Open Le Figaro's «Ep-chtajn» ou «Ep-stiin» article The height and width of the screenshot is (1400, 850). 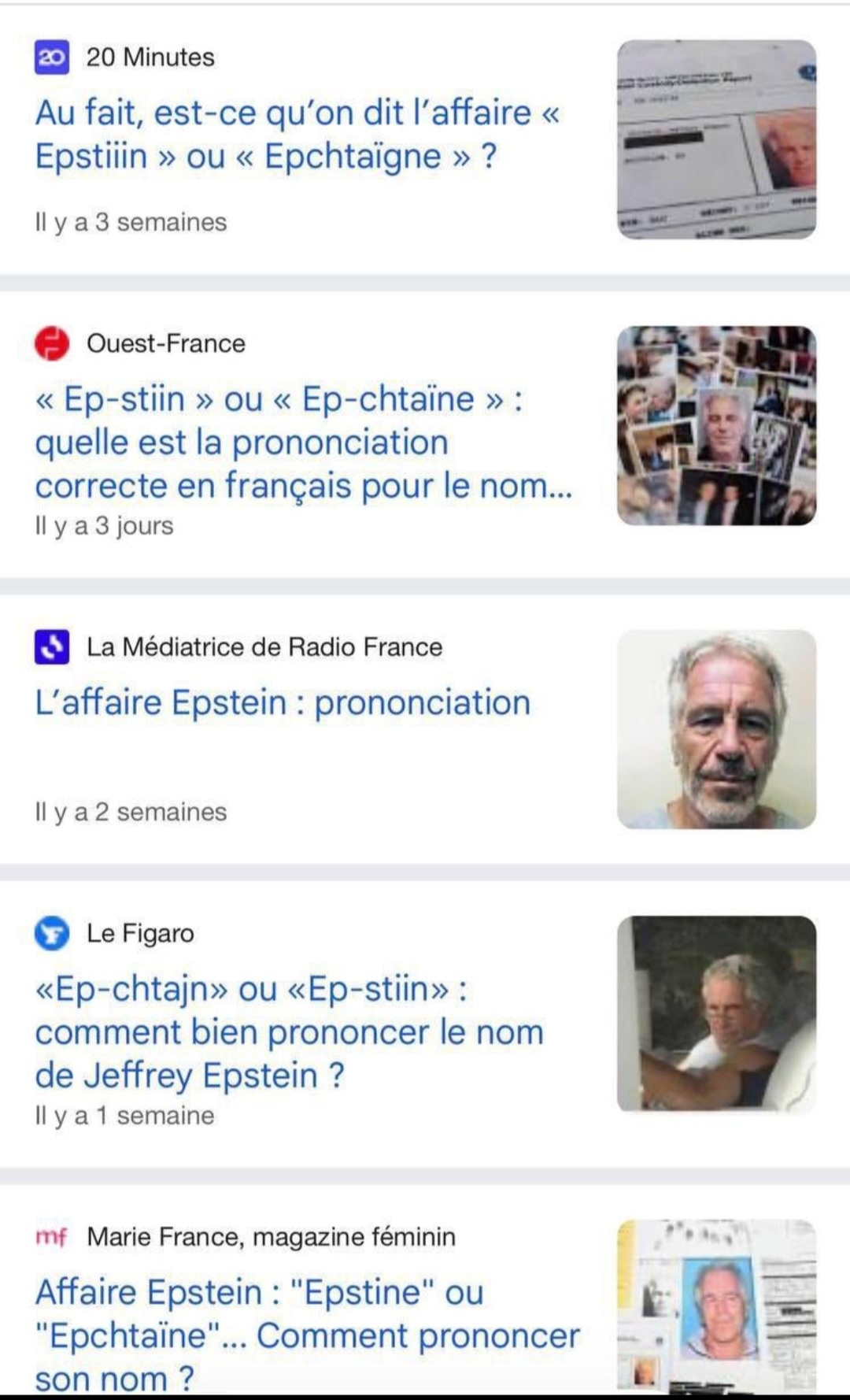pyautogui.click(x=289, y=1031)
